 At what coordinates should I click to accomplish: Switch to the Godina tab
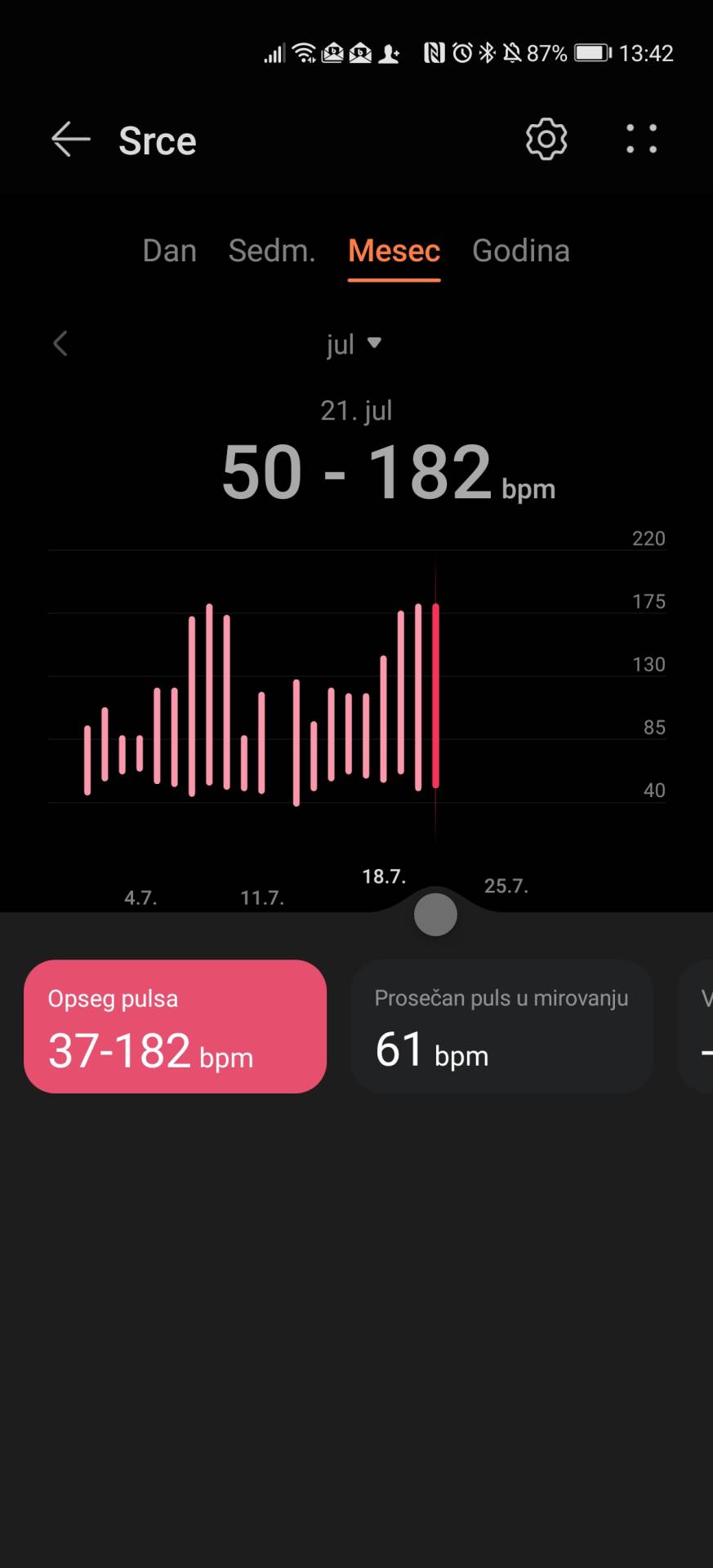coord(521,251)
